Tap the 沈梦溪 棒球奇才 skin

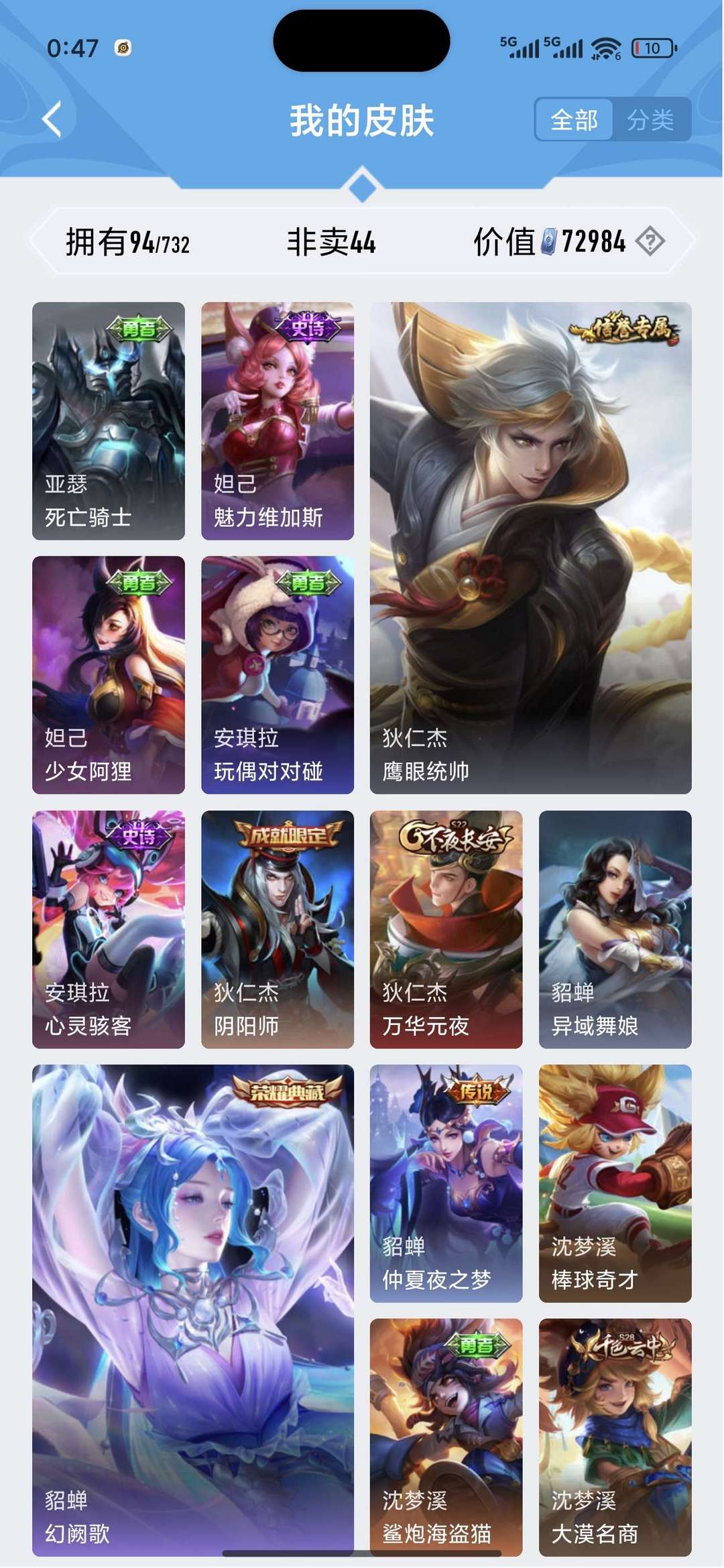tap(615, 1184)
